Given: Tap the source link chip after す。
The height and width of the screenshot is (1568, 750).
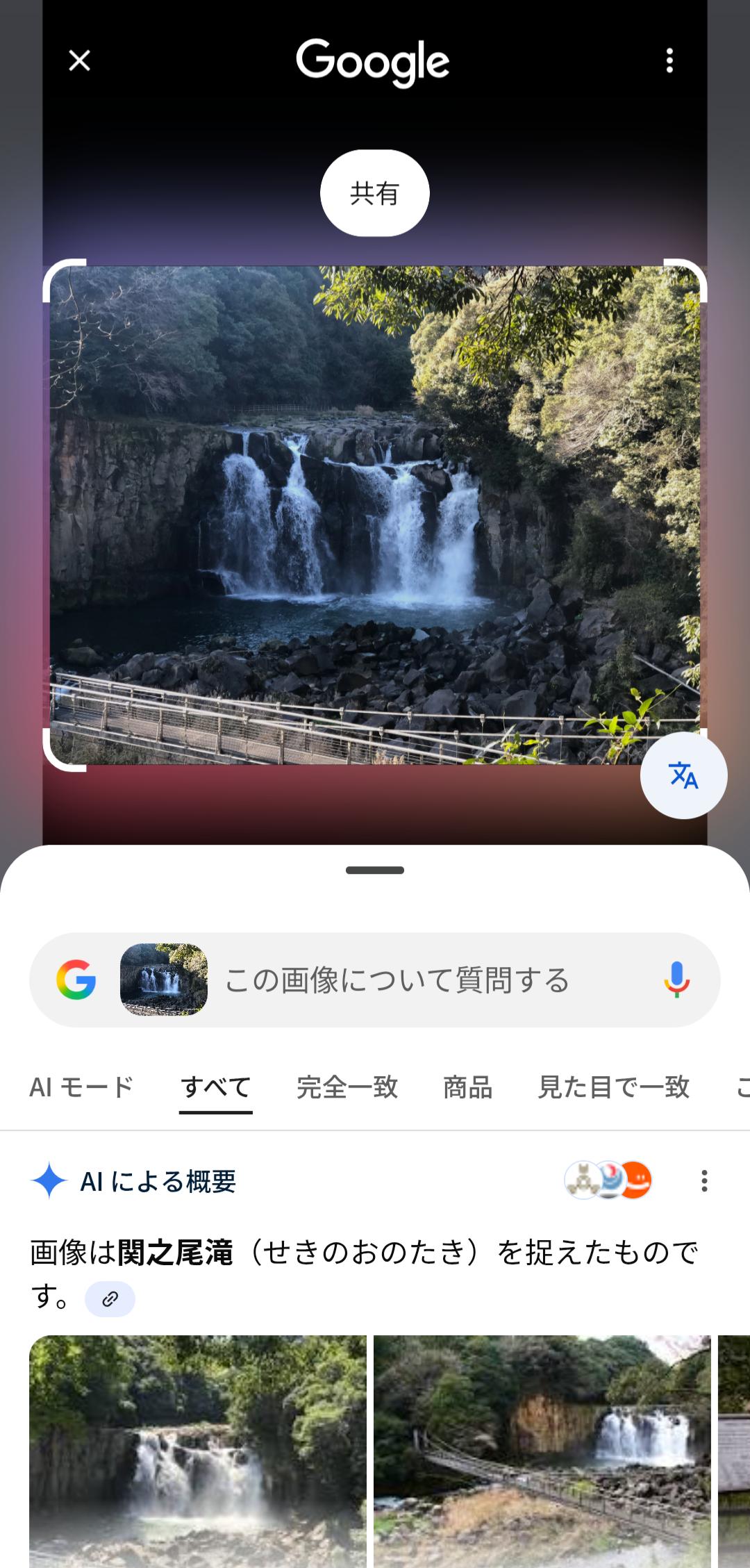Looking at the screenshot, I should pos(110,1299).
